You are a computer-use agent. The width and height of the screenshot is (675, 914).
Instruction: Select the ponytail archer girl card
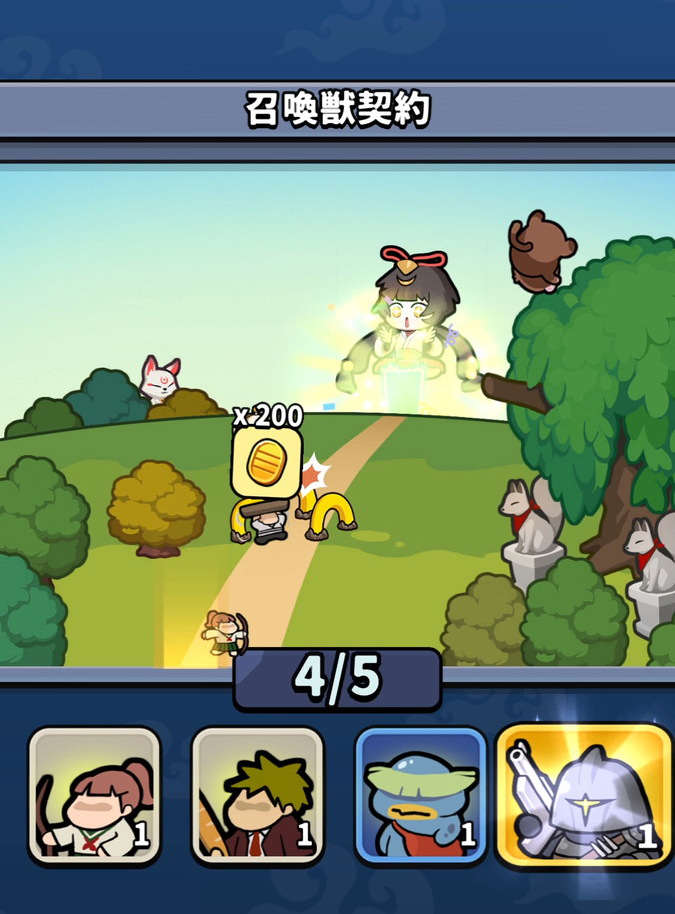click(94, 796)
